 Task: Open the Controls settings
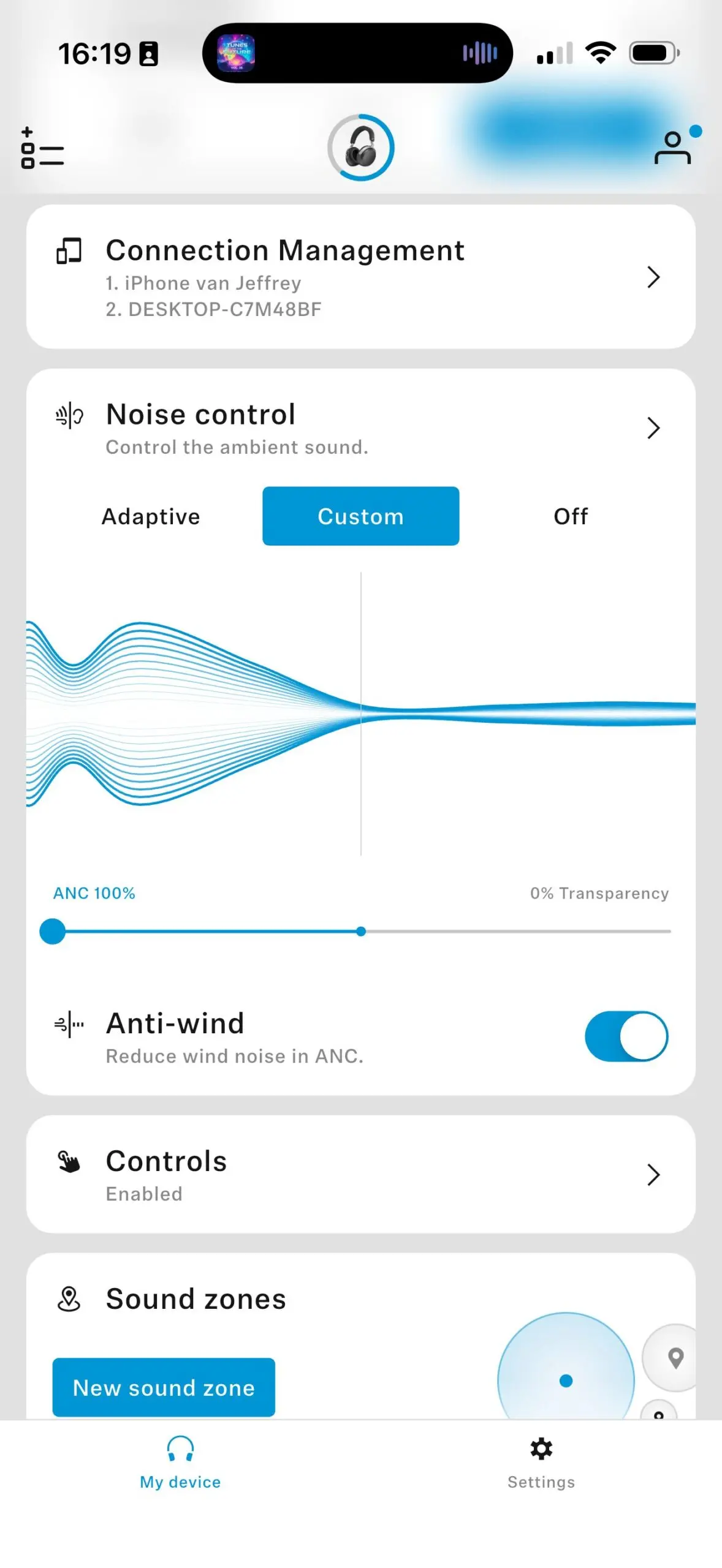pos(360,1174)
